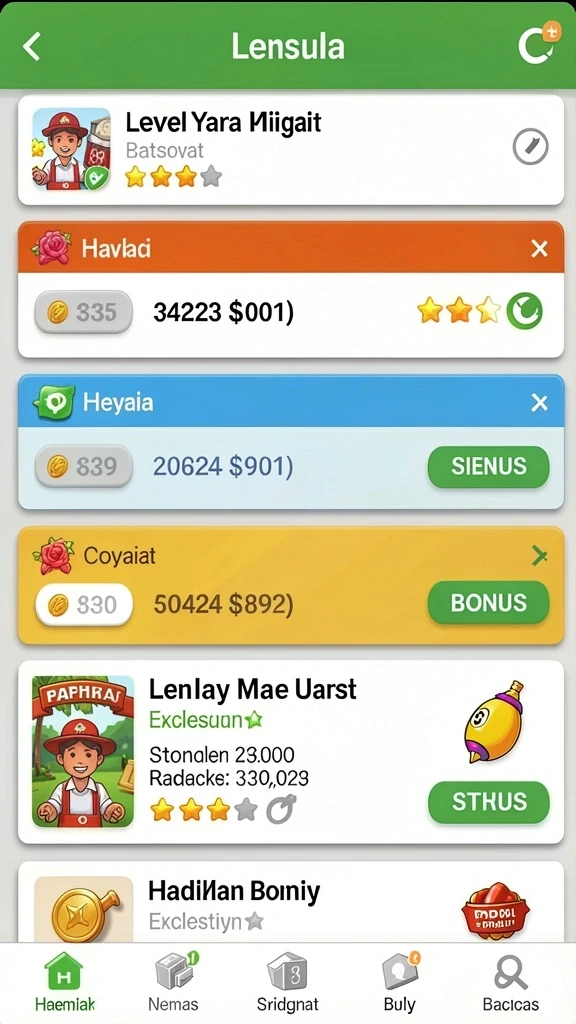Go back using the header arrow
576x1024 pixels.
31,47
